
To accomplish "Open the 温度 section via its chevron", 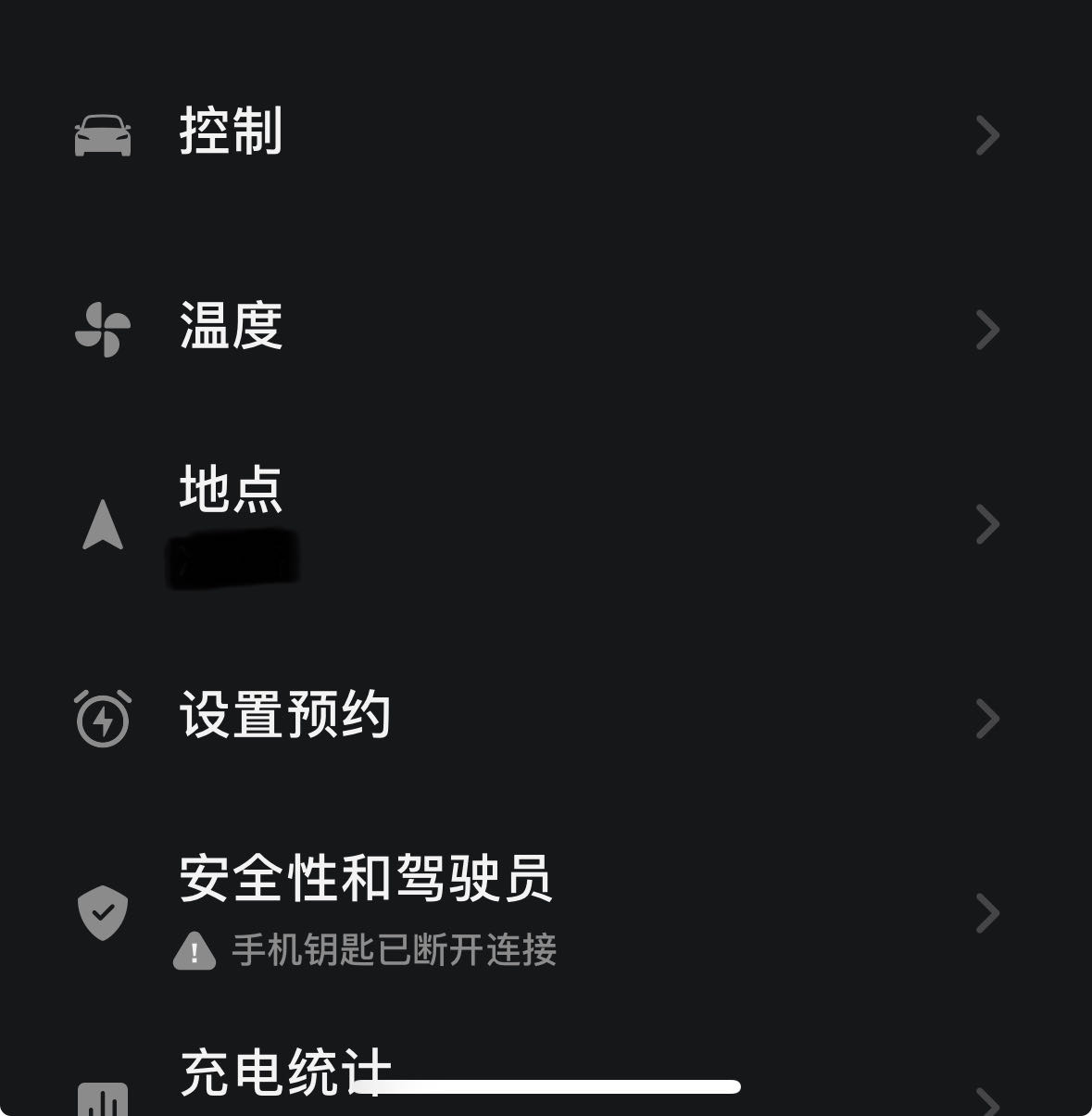I will 987,330.
